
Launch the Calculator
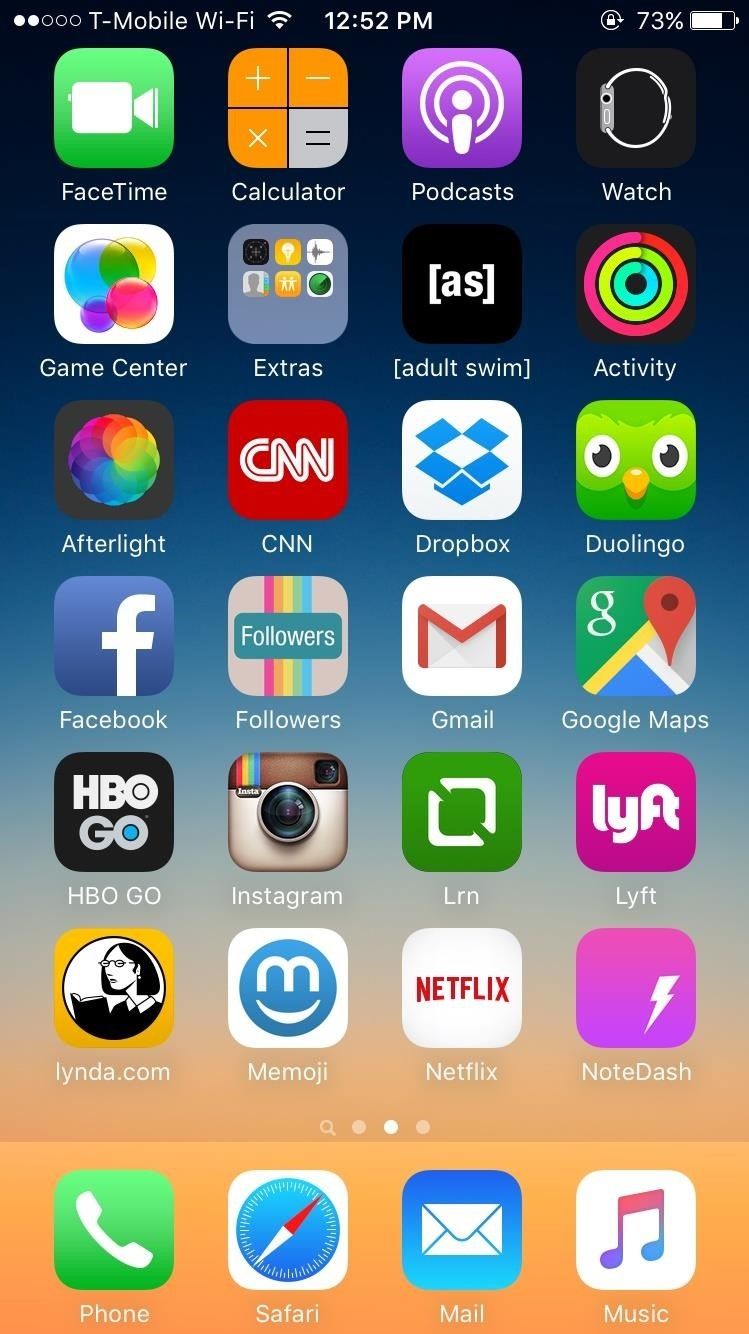point(287,108)
